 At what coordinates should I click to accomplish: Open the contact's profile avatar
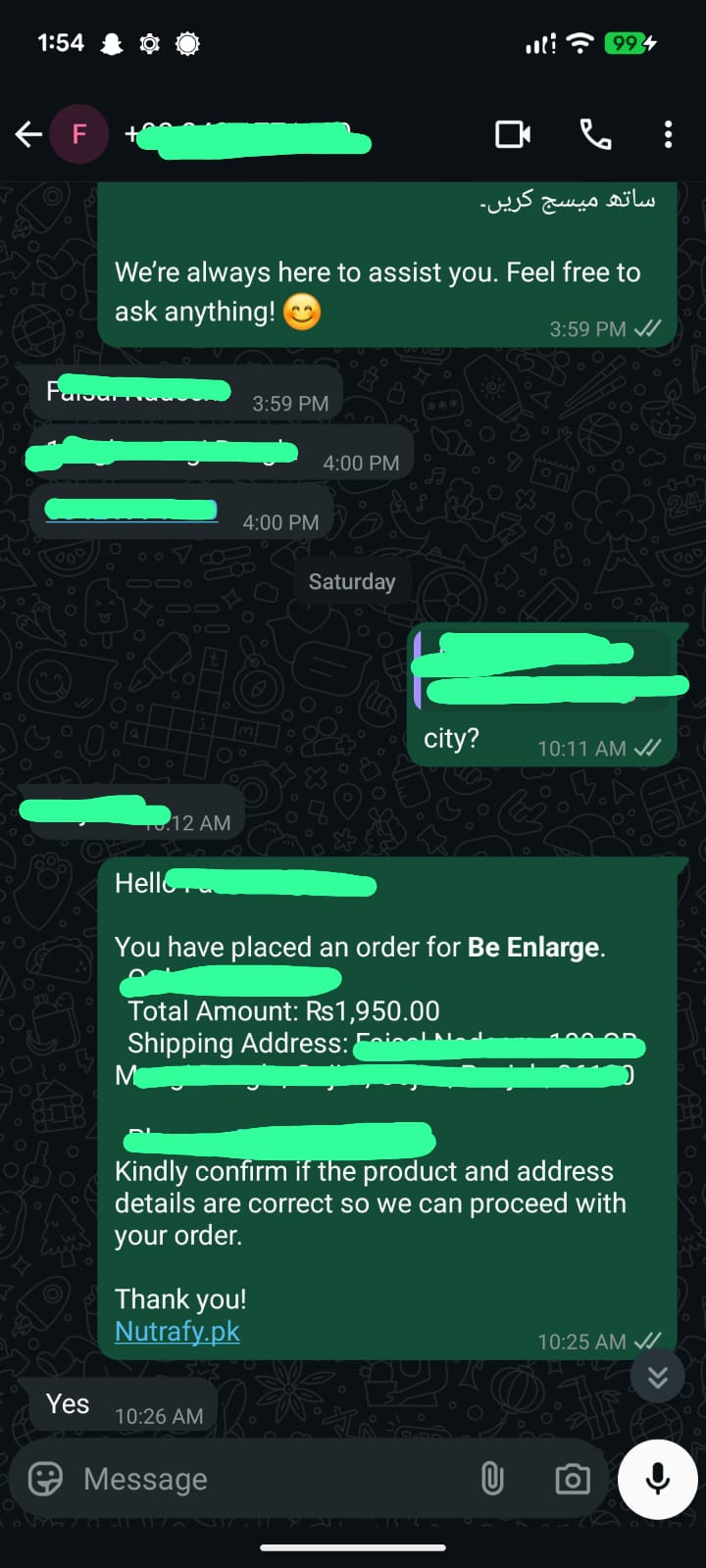coord(79,134)
